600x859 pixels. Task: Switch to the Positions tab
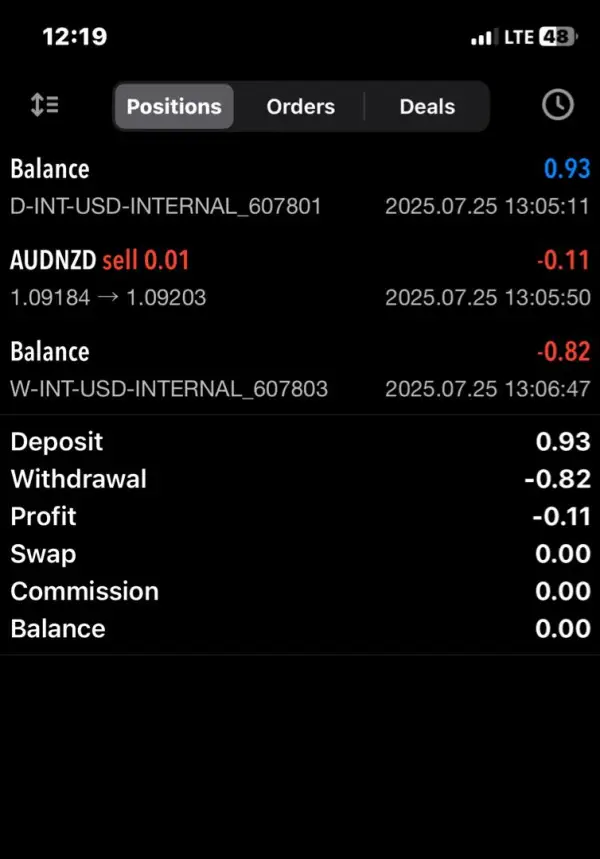point(174,106)
